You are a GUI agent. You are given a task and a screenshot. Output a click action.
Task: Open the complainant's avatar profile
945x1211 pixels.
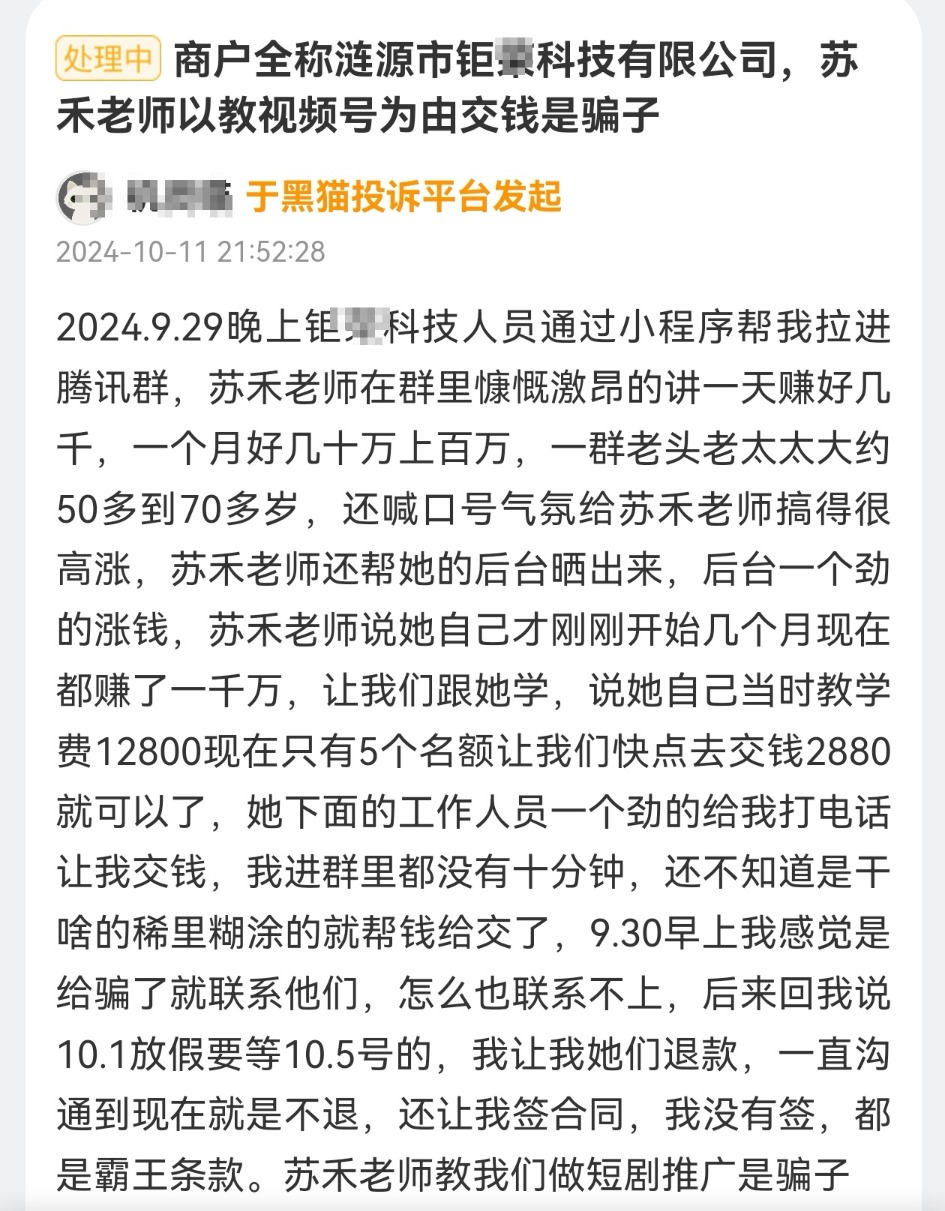85,197
